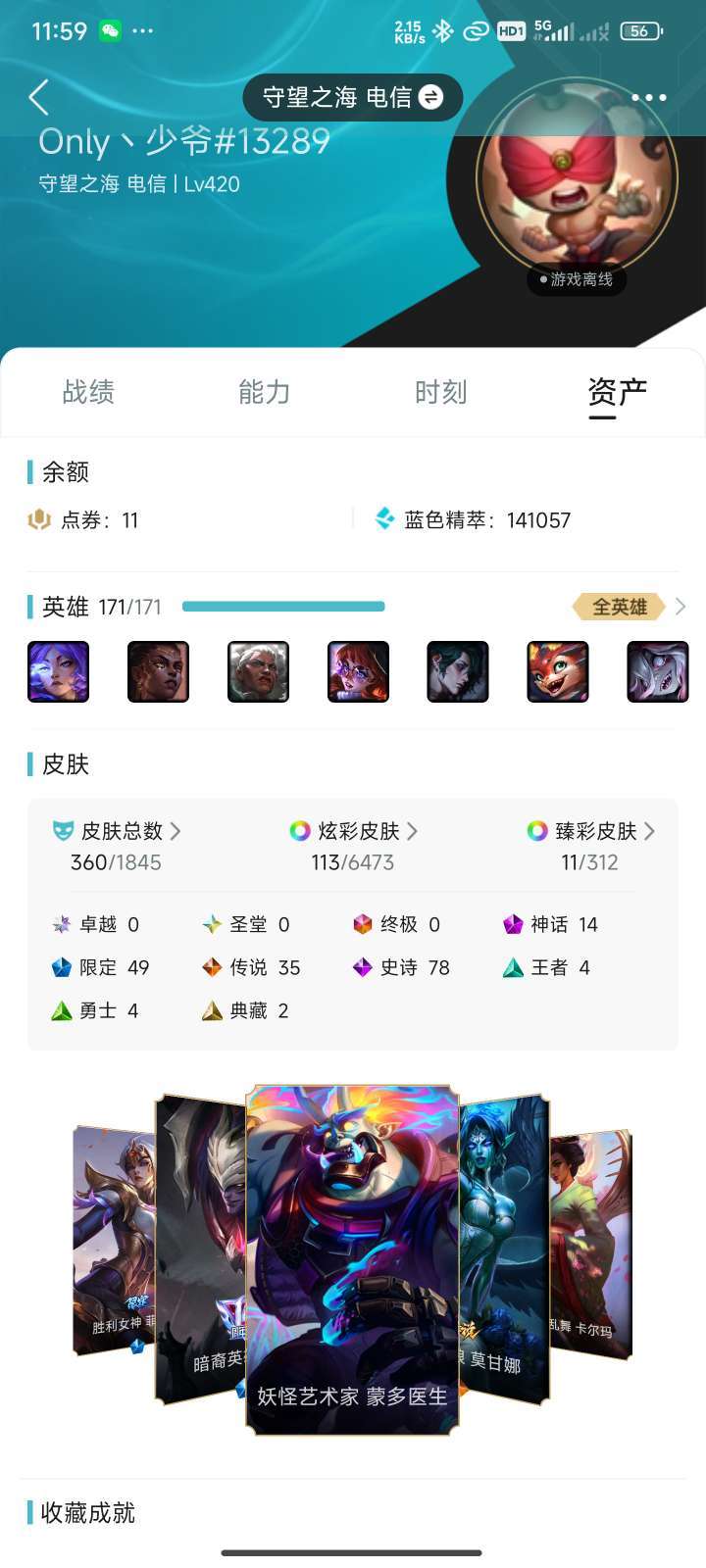Open 皮肤总数 skin list
This screenshot has width=706, height=1568.
click(x=116, y=831)
